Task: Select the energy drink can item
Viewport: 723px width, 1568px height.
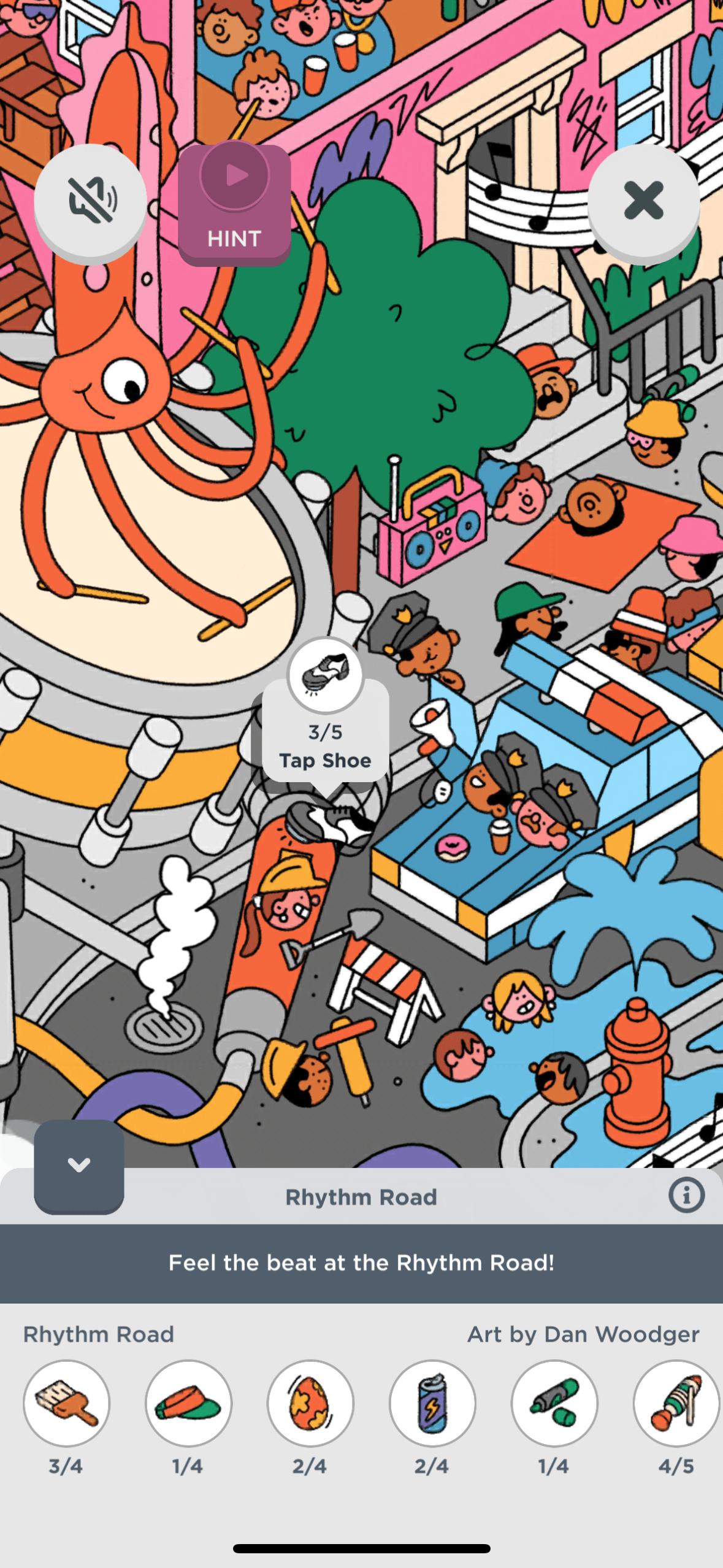Action: pyautogui.click(x=432, y=1404)
